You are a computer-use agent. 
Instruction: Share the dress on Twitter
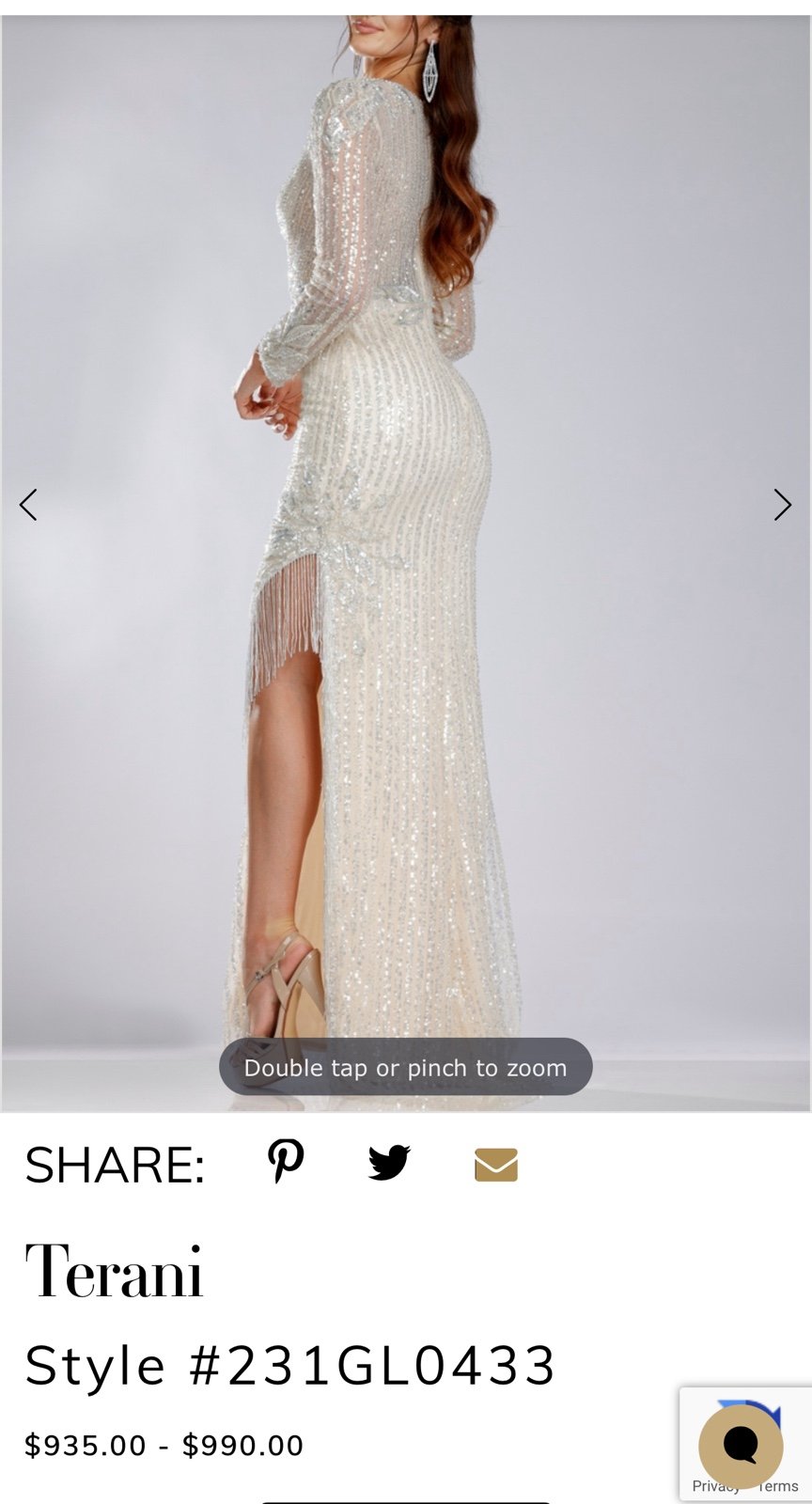pyautogui.click(x=389, y=1163)
